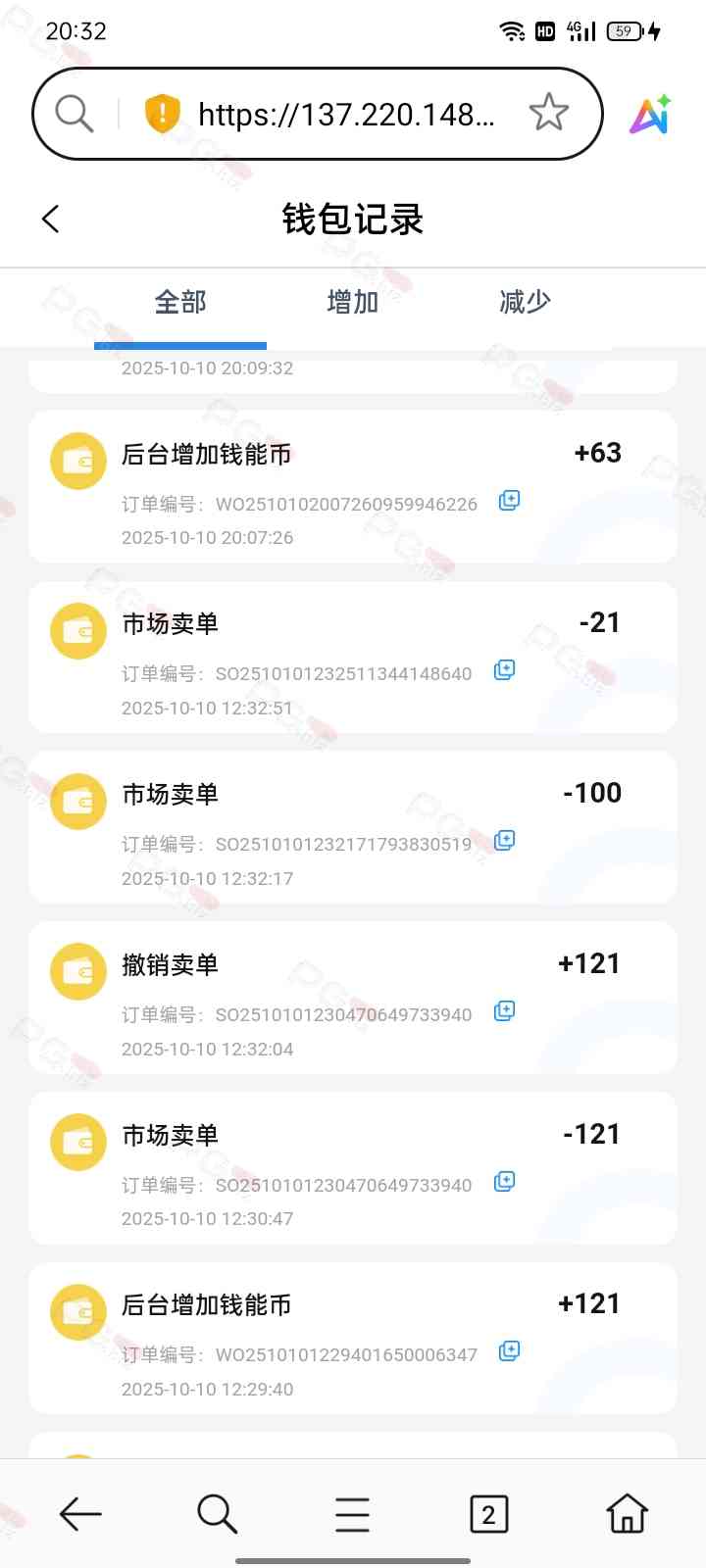Switch to the 增加 tab

point(352,302)
